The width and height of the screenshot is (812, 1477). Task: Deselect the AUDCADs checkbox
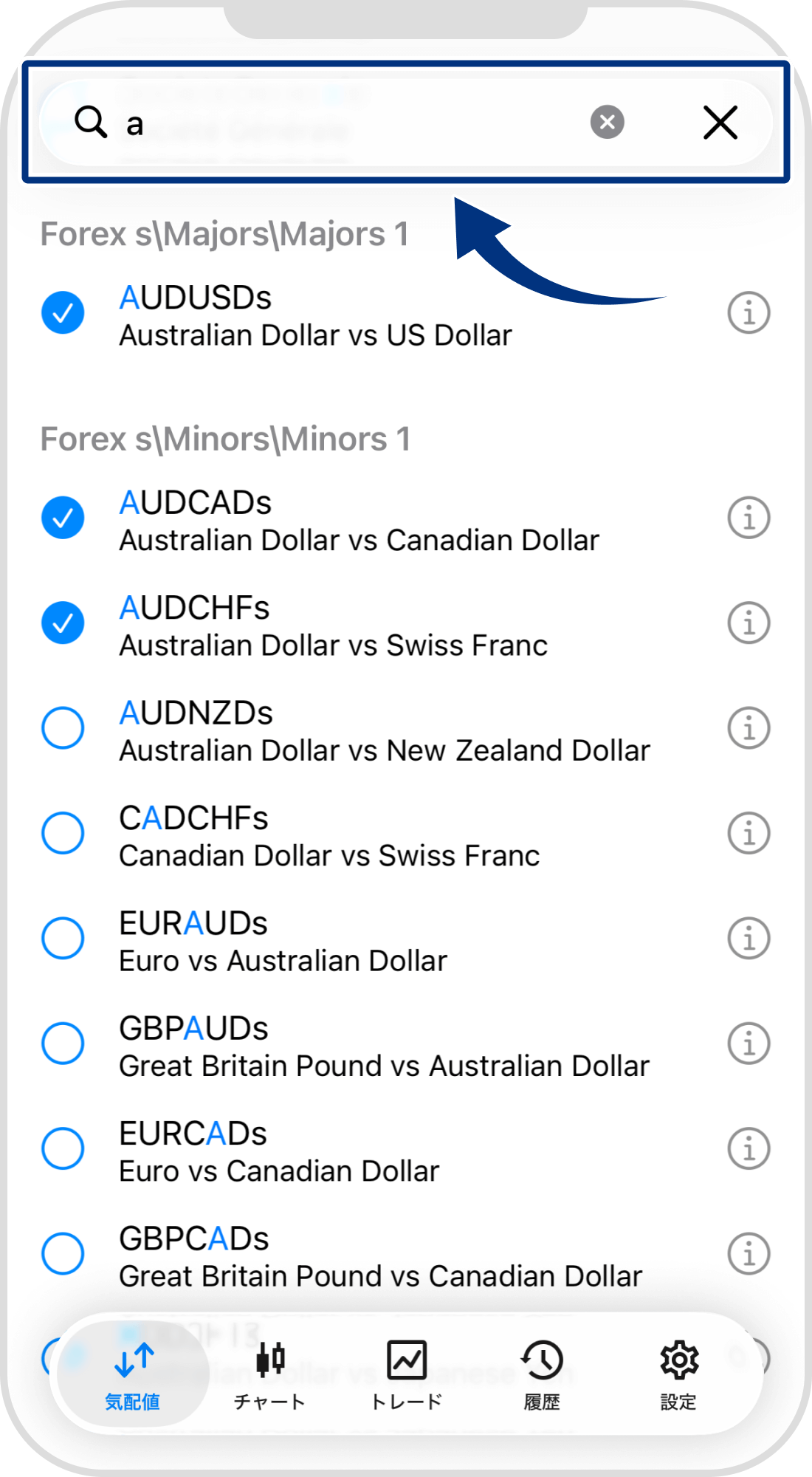point(63,517)
